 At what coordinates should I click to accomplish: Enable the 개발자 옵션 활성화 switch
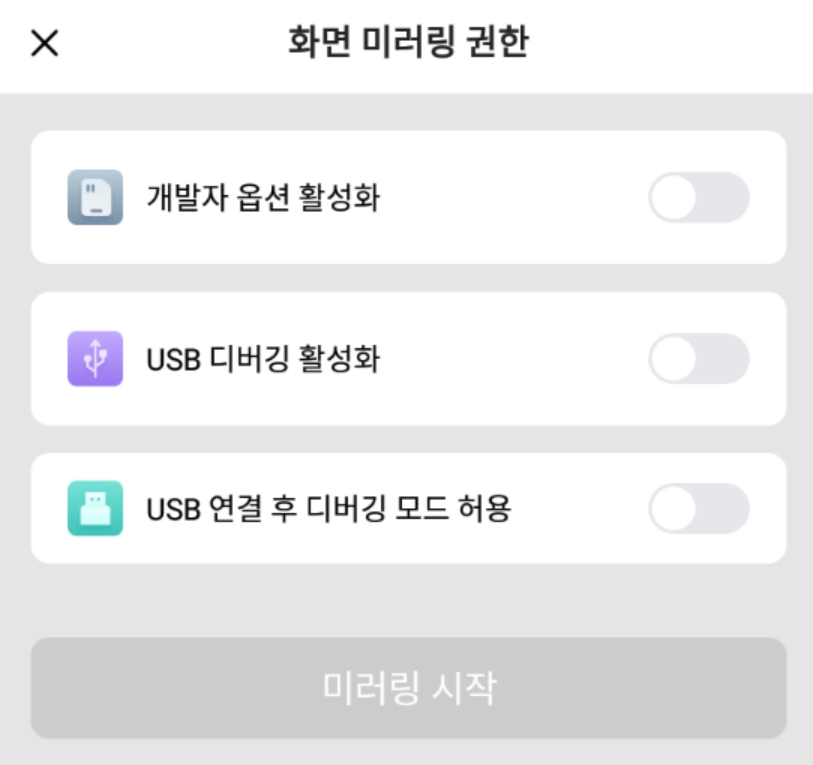[x=698, y=198]
